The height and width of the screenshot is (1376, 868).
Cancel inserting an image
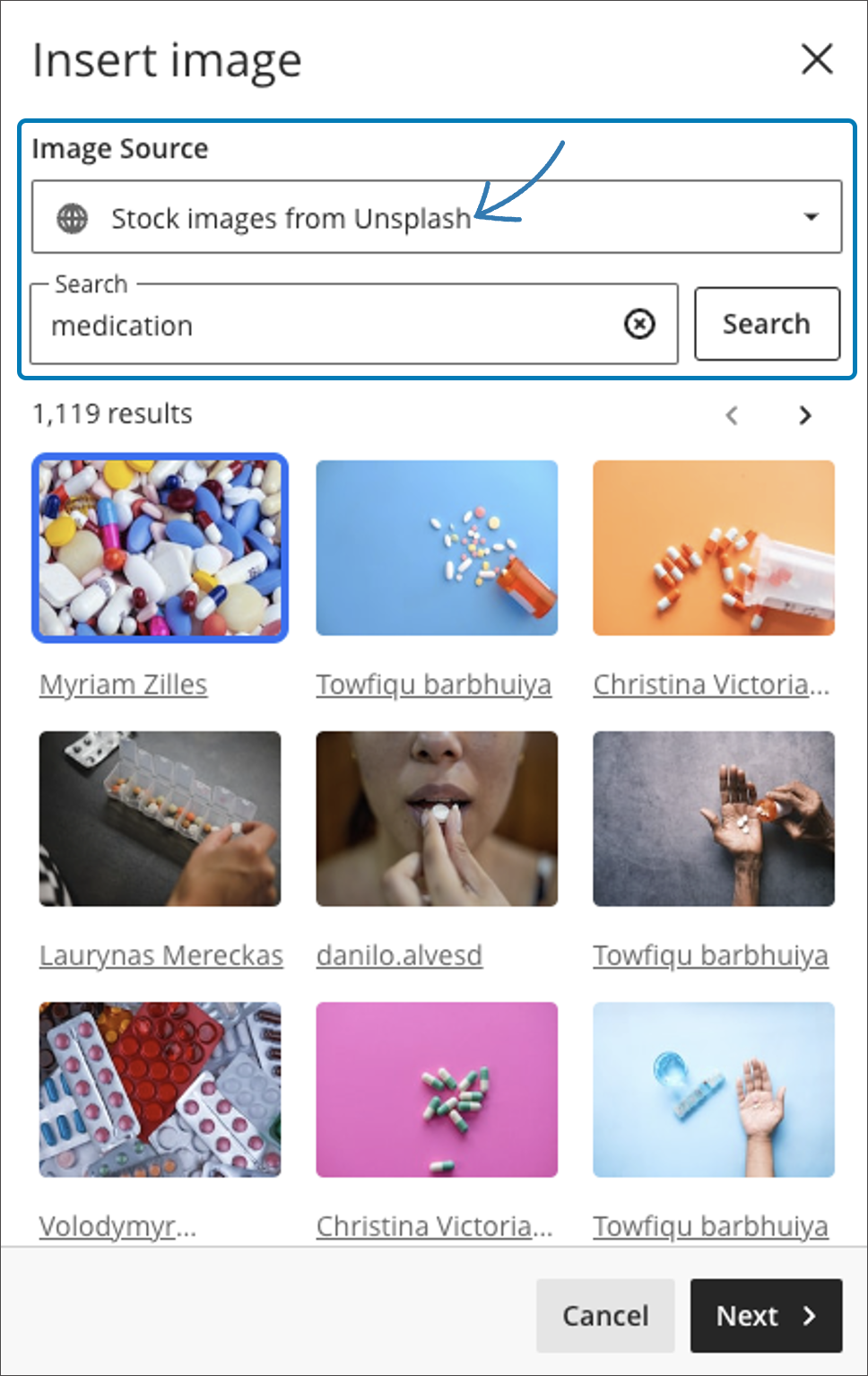coord(605,1316)
